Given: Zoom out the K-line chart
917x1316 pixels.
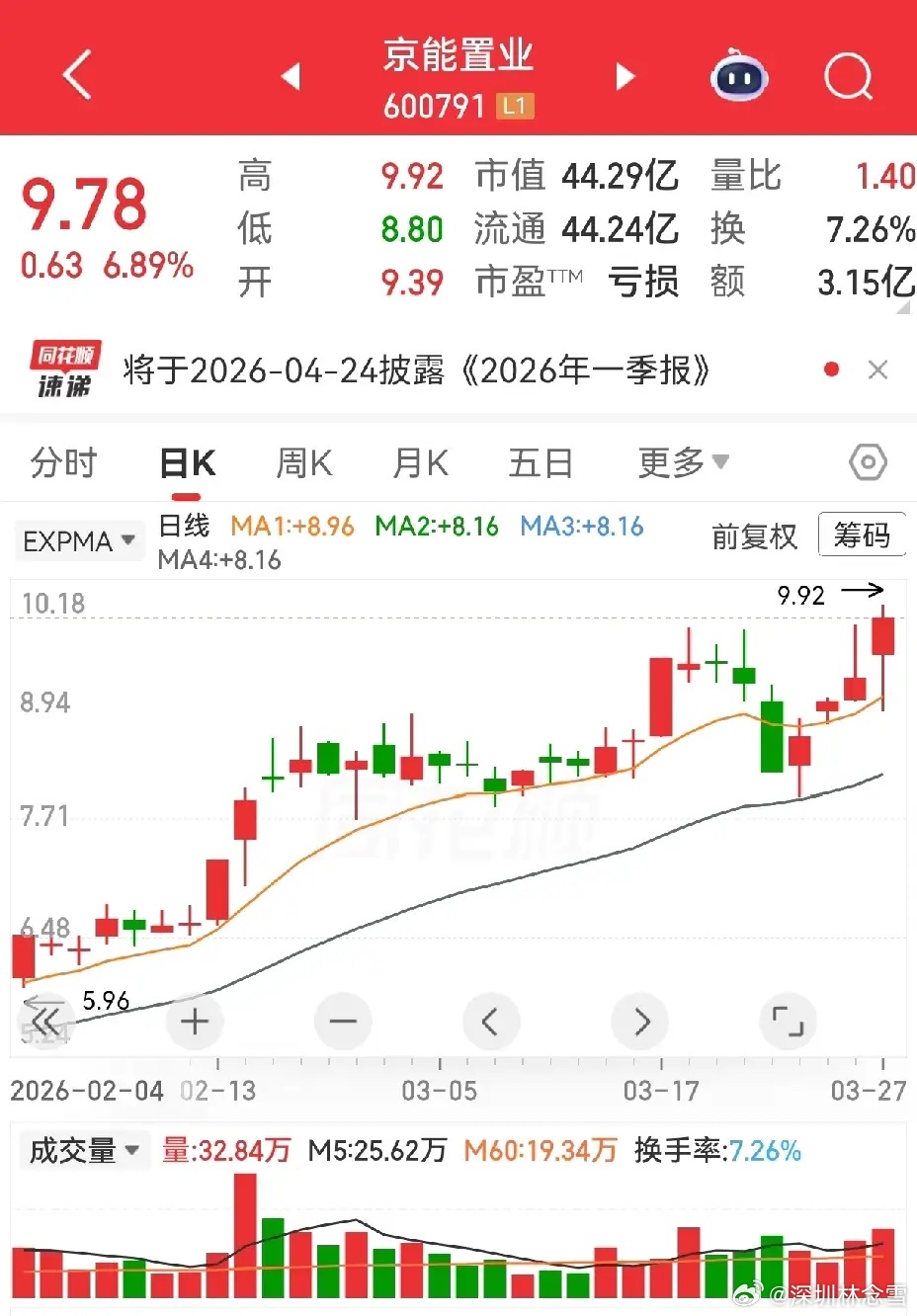Looking at the screenshot, I should [x=343, y=1022].
